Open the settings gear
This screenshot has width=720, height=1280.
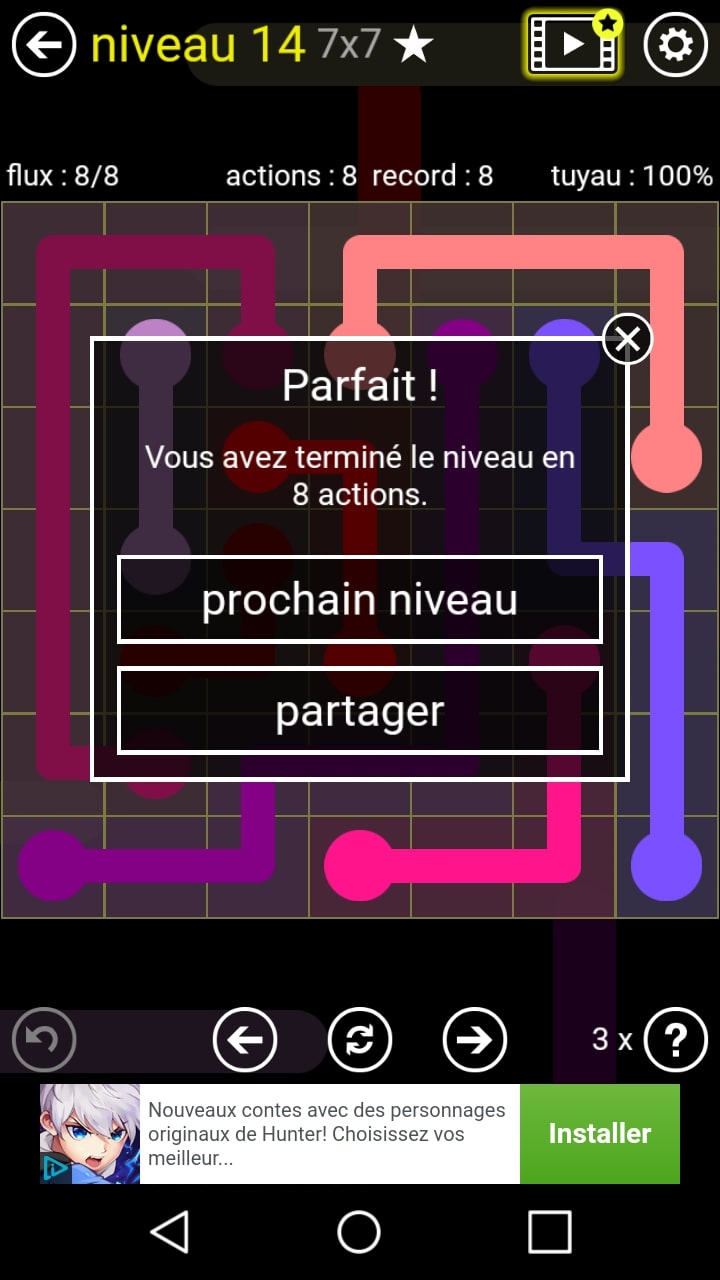tap(675, 45)
